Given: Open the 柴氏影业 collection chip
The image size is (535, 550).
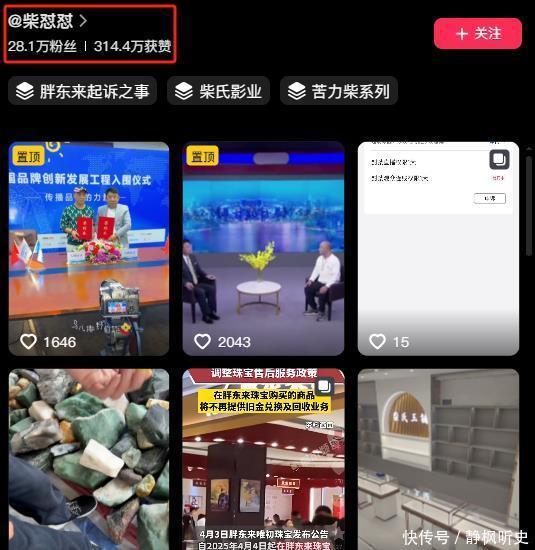Looking at the screenshot, I should point(218,91).
